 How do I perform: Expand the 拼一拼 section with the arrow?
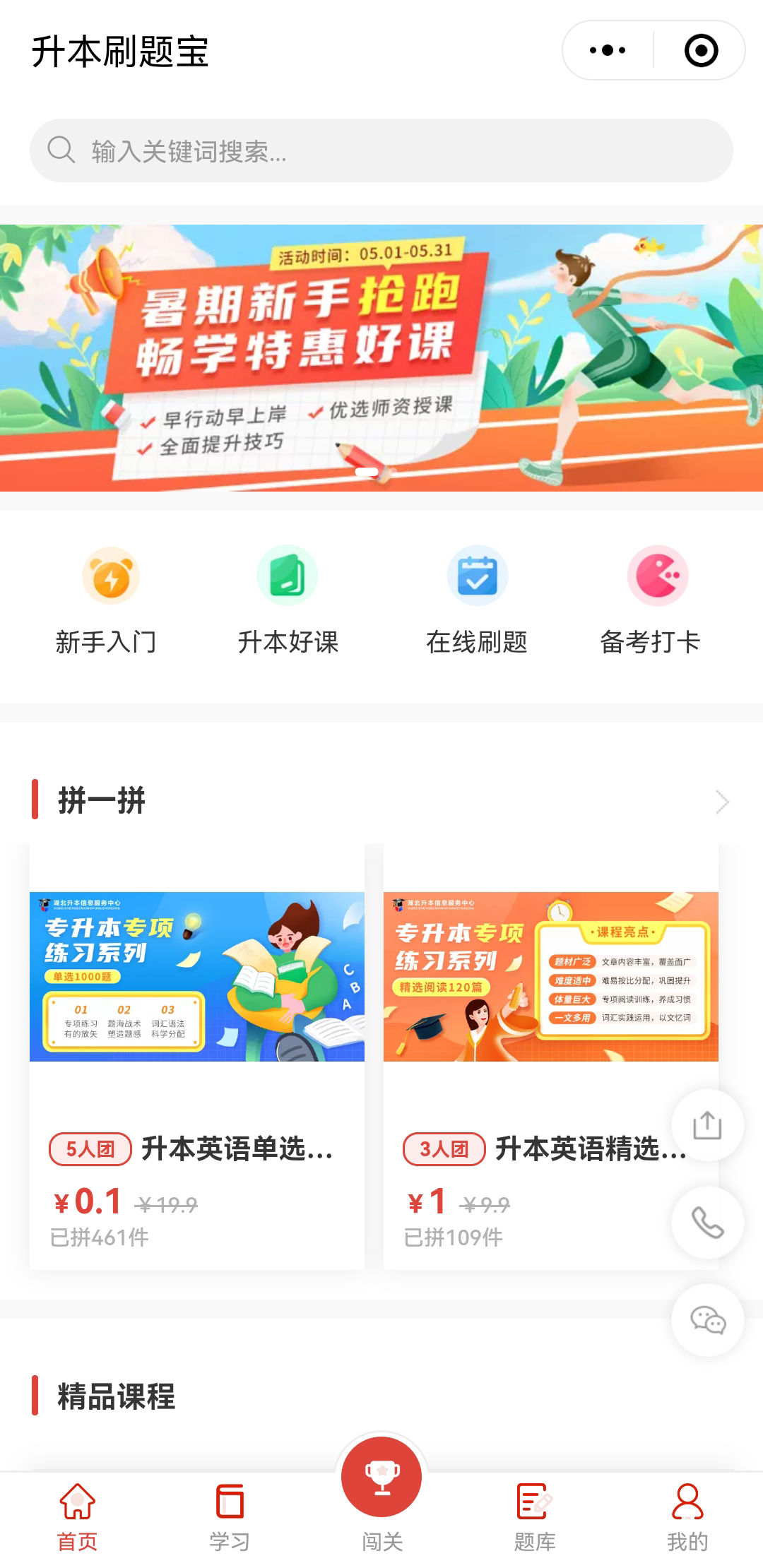click(x=721, y=802)
